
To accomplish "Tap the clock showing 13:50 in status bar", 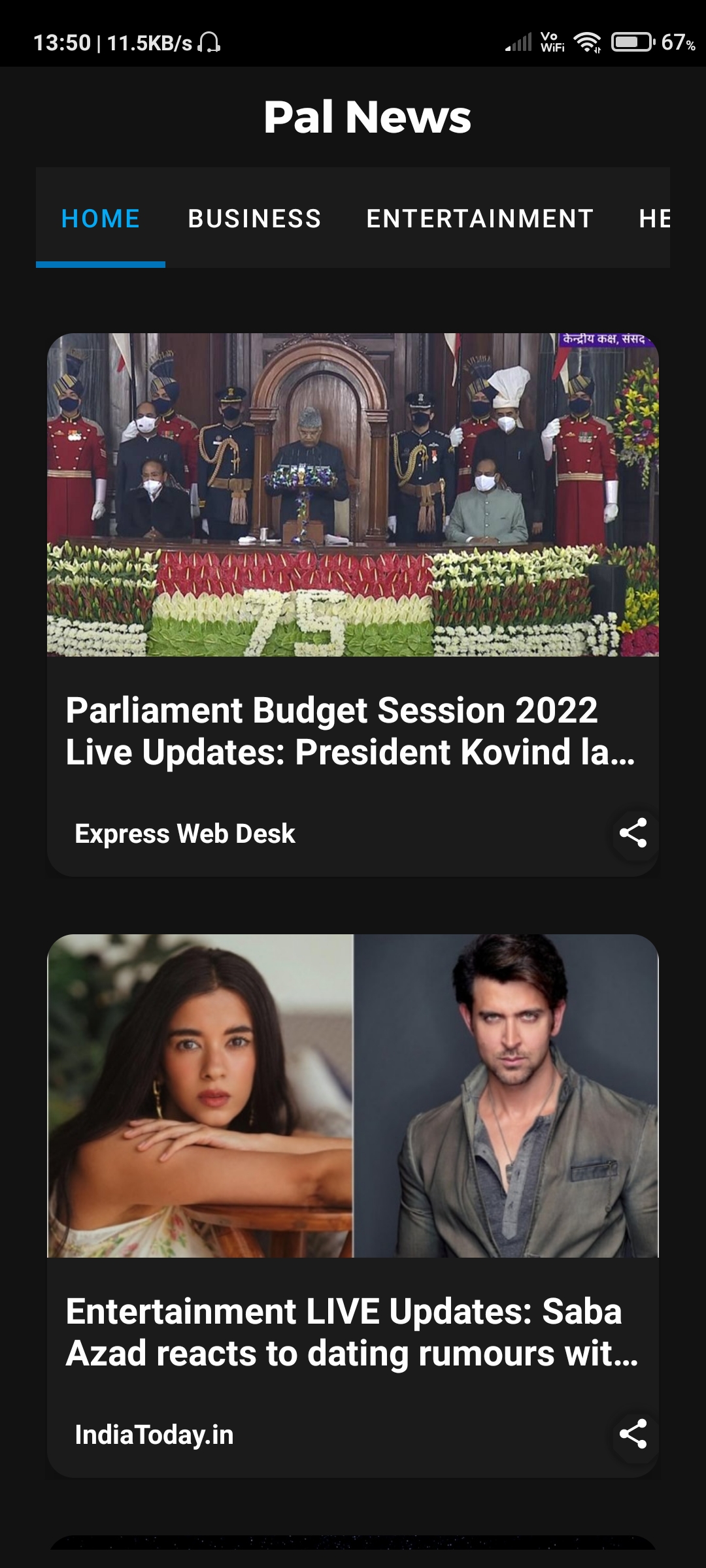I will point(61,42).
